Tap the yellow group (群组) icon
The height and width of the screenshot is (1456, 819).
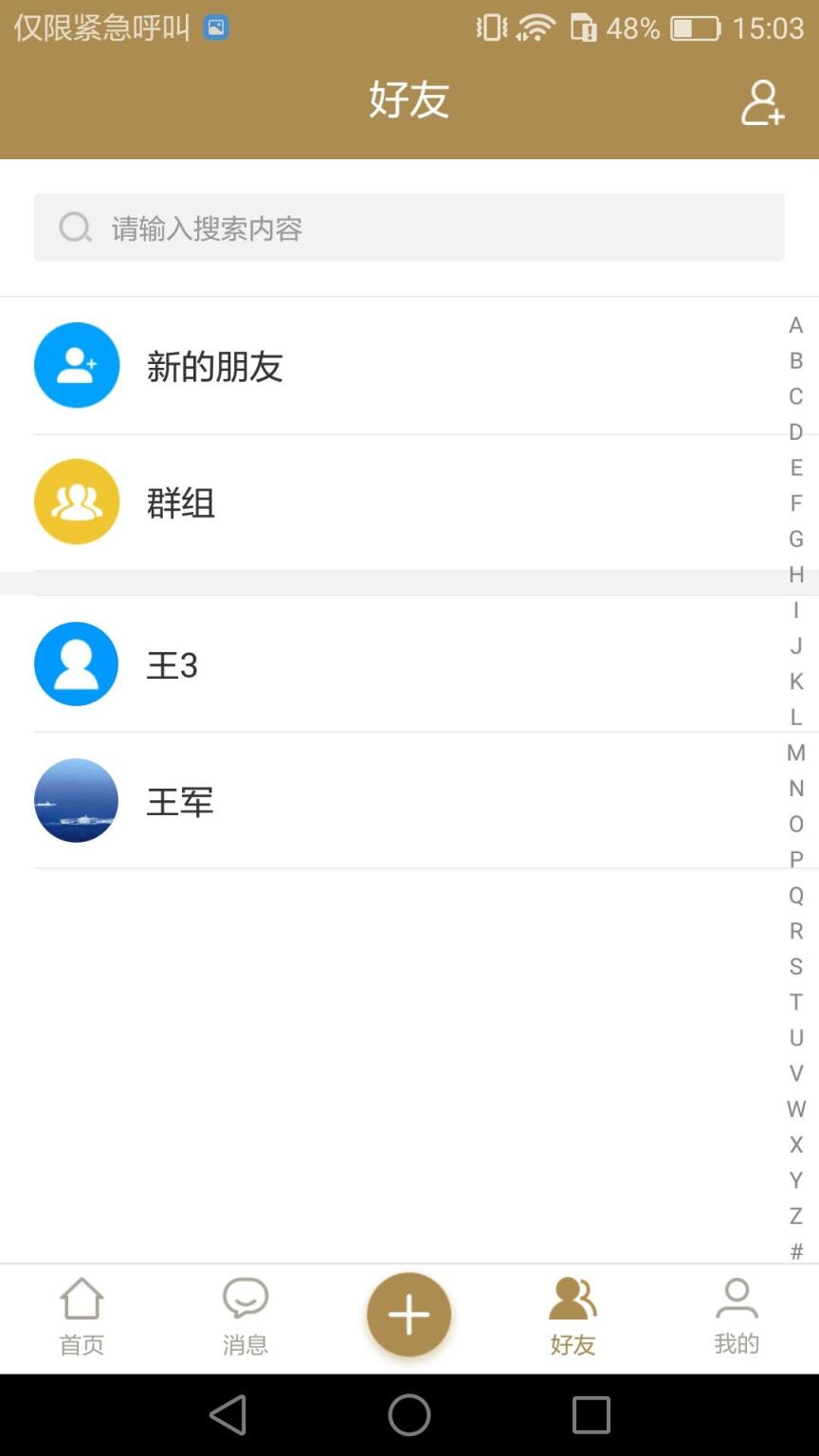tap(76, 501)
